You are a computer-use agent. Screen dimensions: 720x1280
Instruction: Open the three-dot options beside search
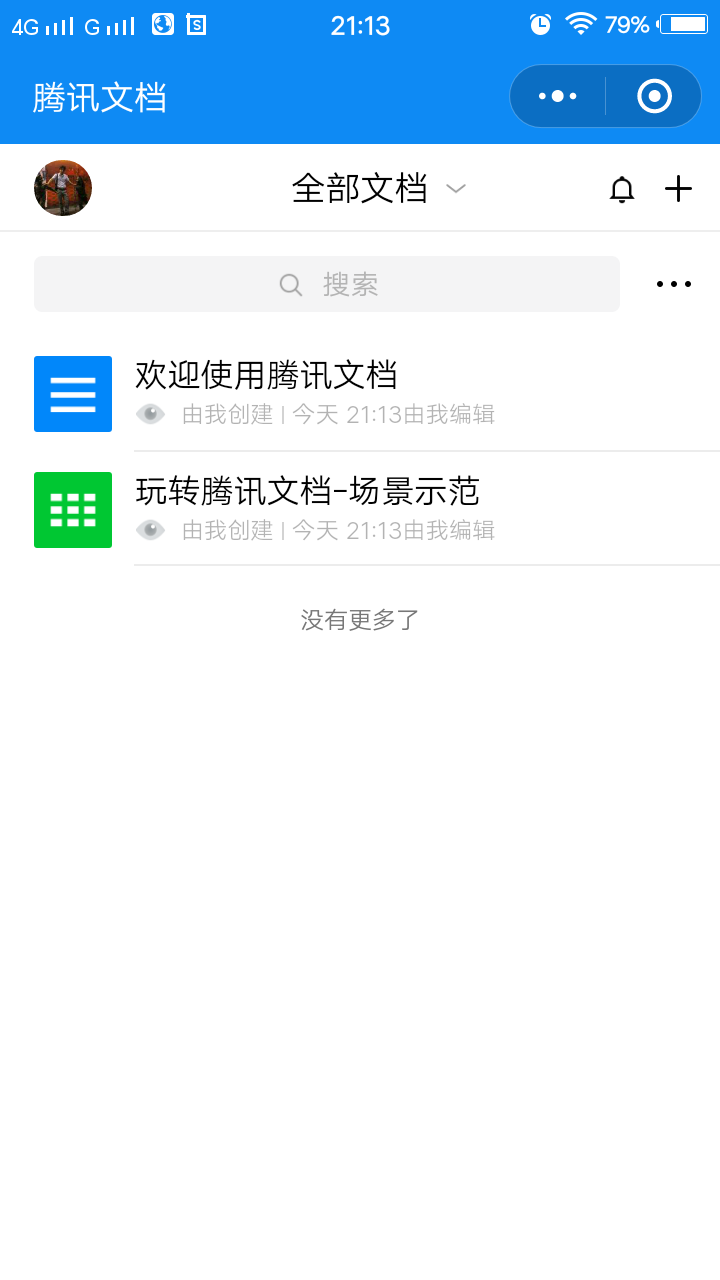[x=674, y=285]
